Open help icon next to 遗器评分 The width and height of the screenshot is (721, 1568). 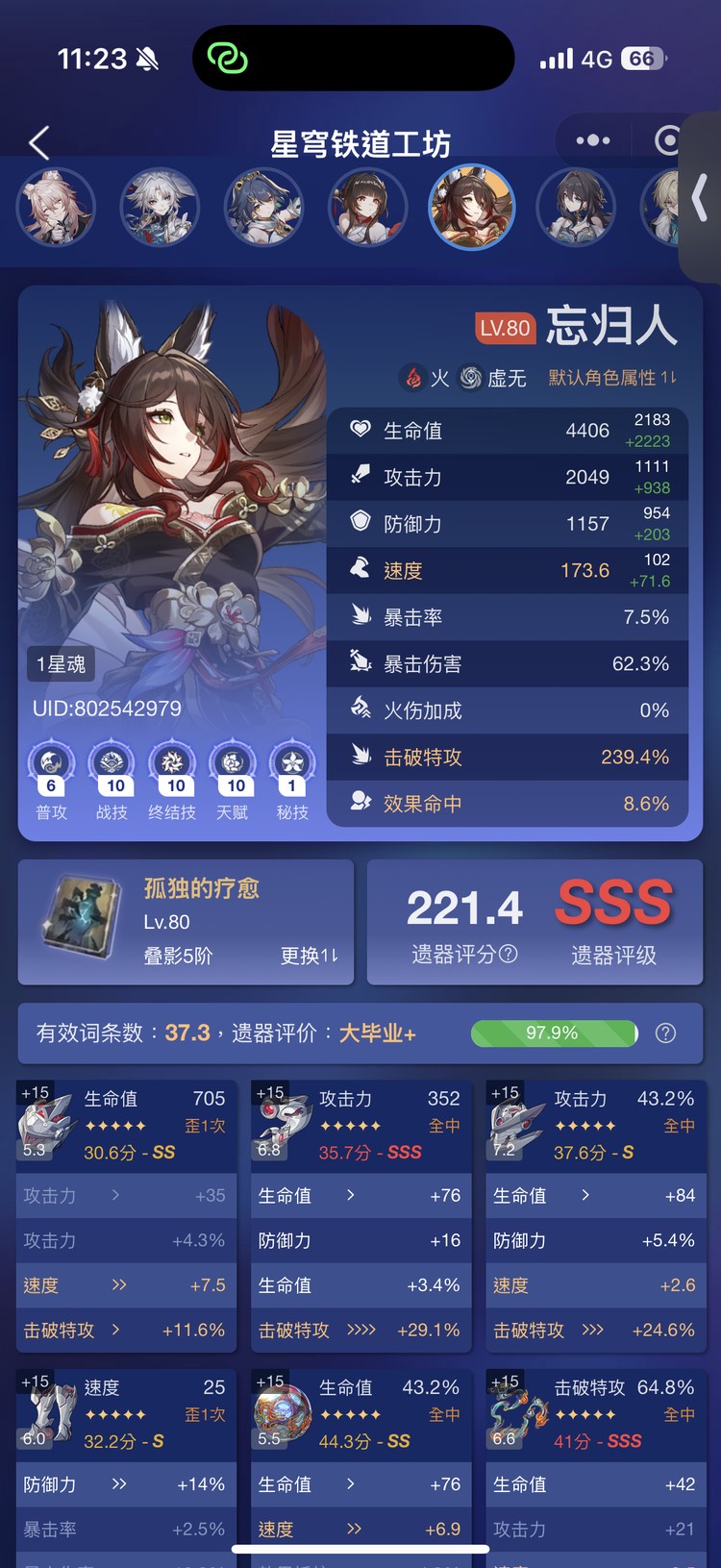[509, 954]
